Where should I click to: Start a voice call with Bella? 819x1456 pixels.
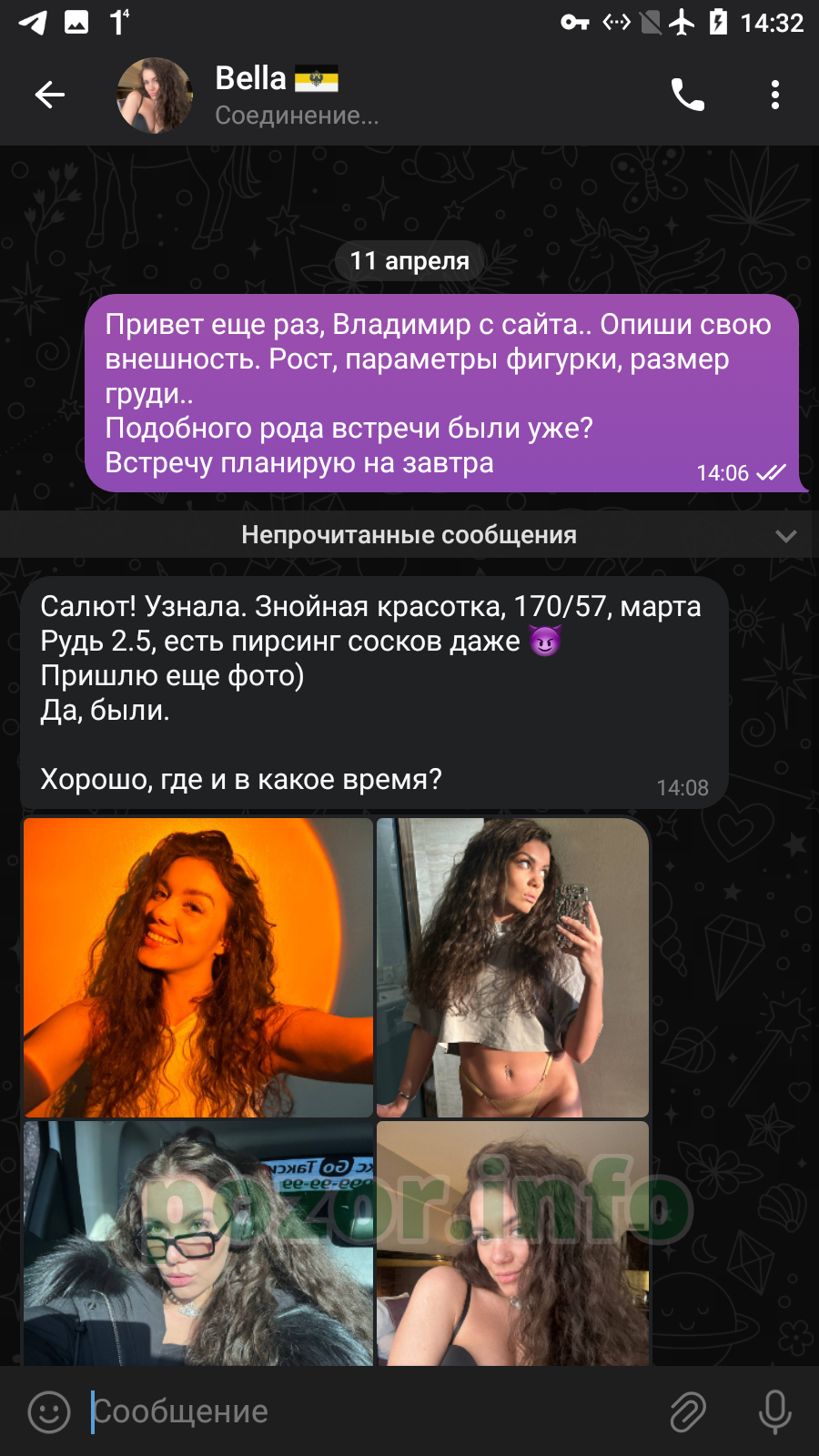click(687, 95)
